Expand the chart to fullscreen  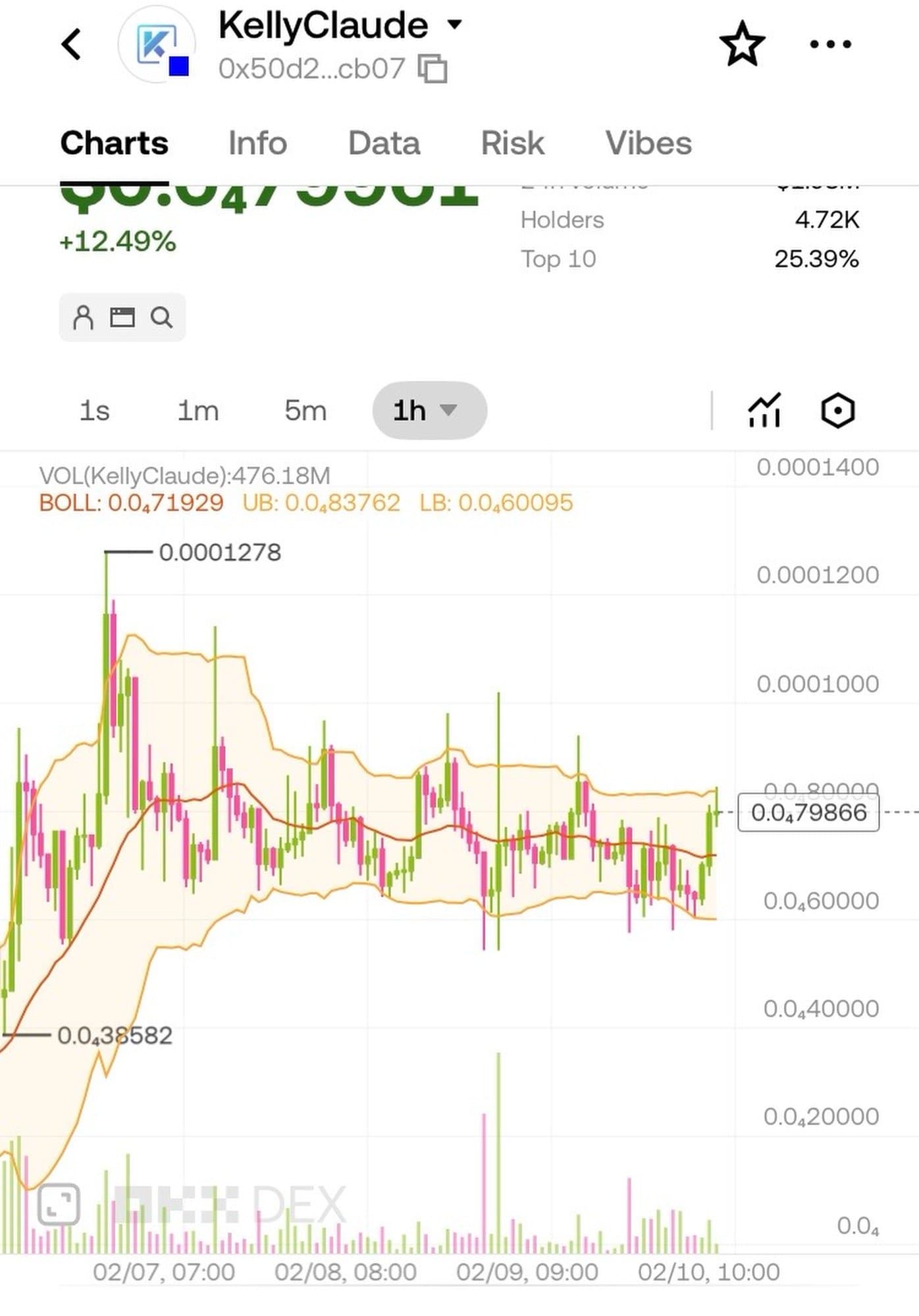click(x=59, y=1205)
